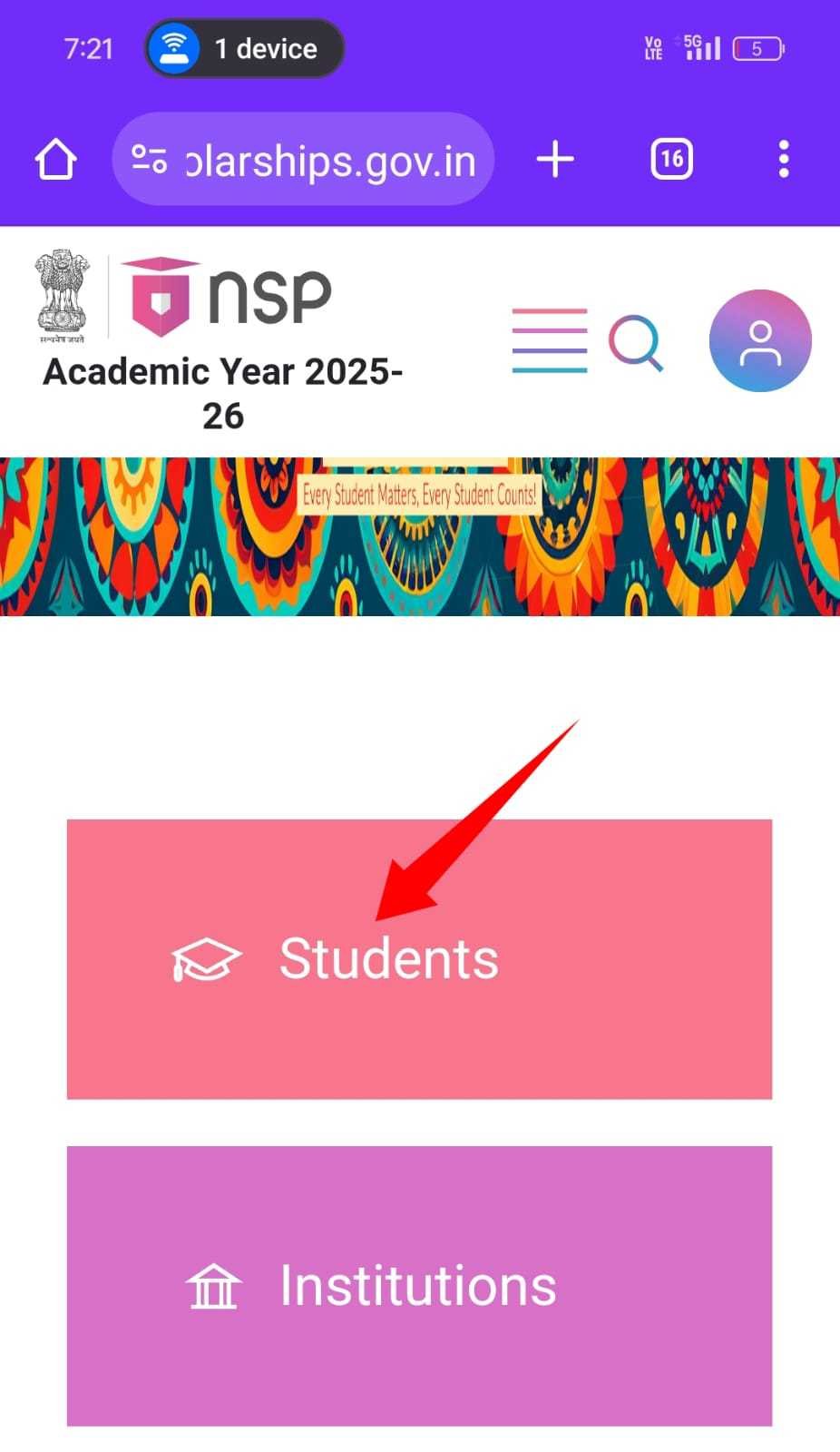Select the Students card
This screenshot has height=1452, width=840.
coord(419,959)
